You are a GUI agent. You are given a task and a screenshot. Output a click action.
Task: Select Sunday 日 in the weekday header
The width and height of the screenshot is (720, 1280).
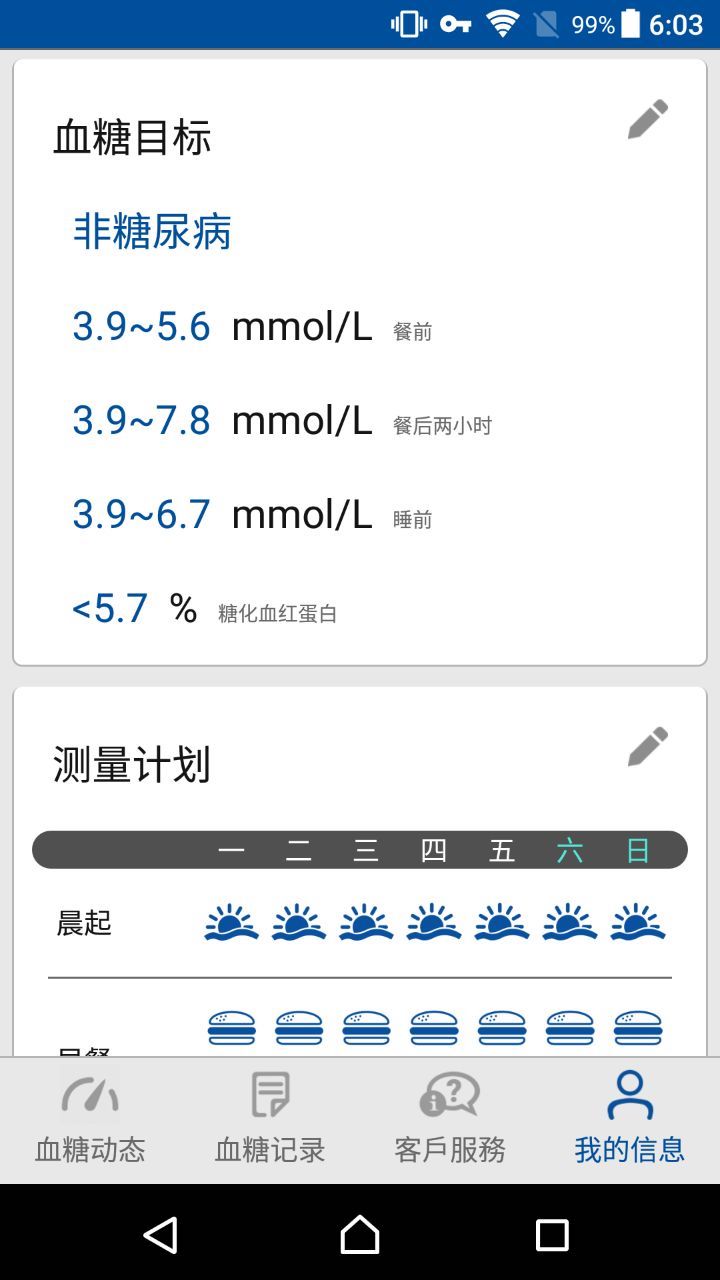(x=639, y=849)
